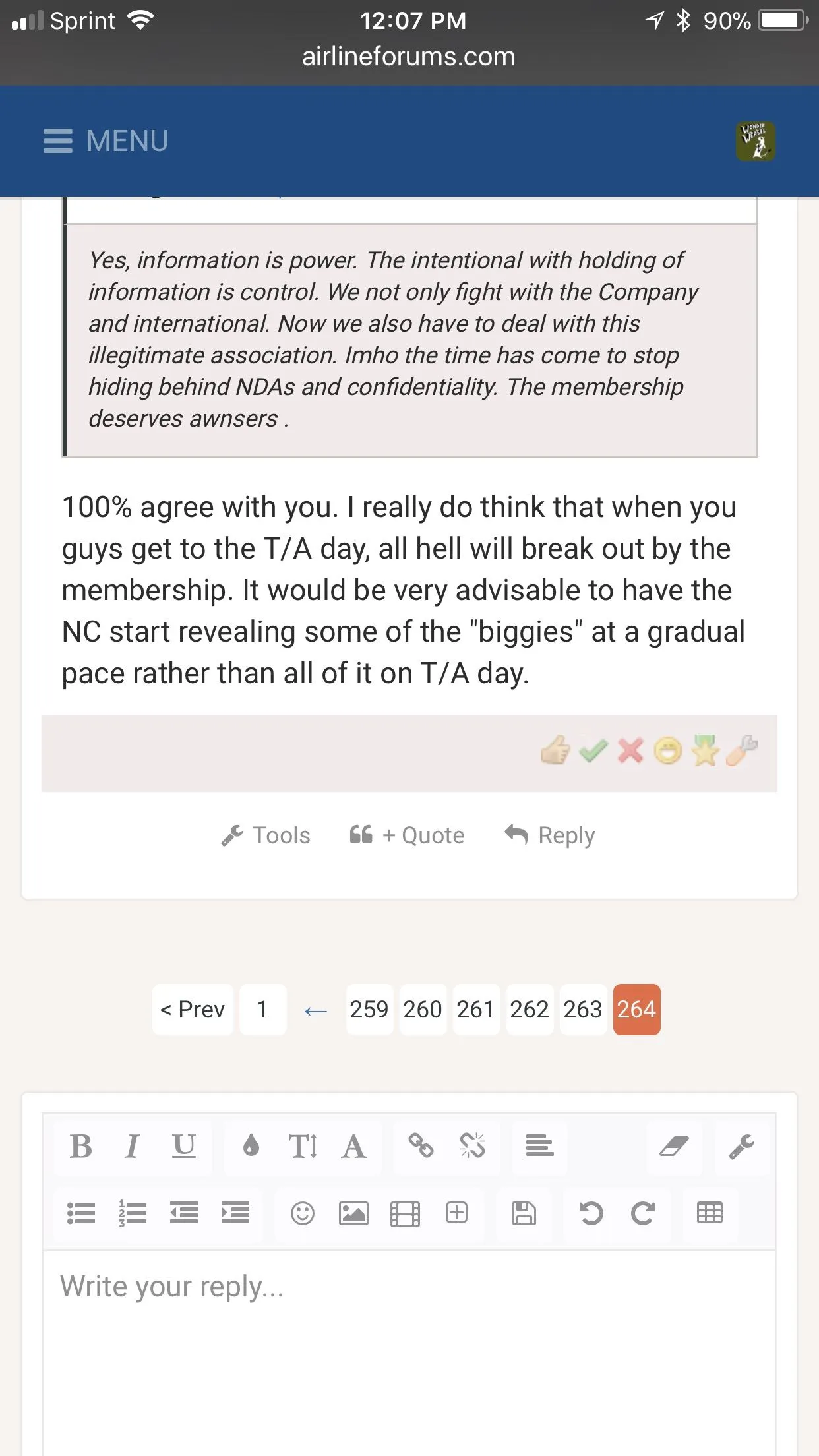Image resolution: width=819 pixels, height=1456 pixels.
Task: Go to page 263
Action: pos(583,1010)
